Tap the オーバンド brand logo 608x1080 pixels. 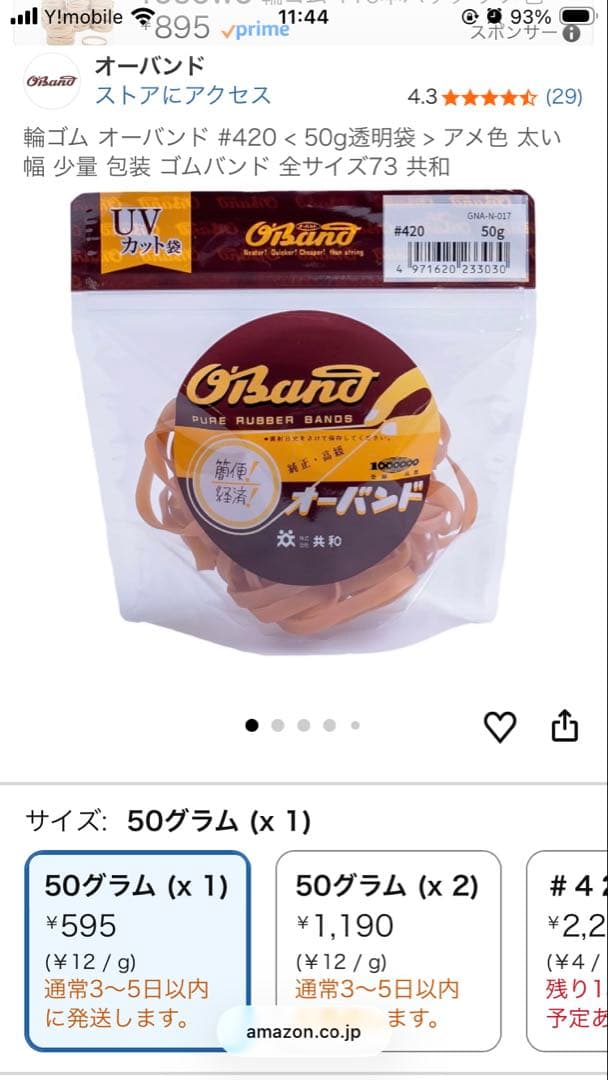pos(52,81)
